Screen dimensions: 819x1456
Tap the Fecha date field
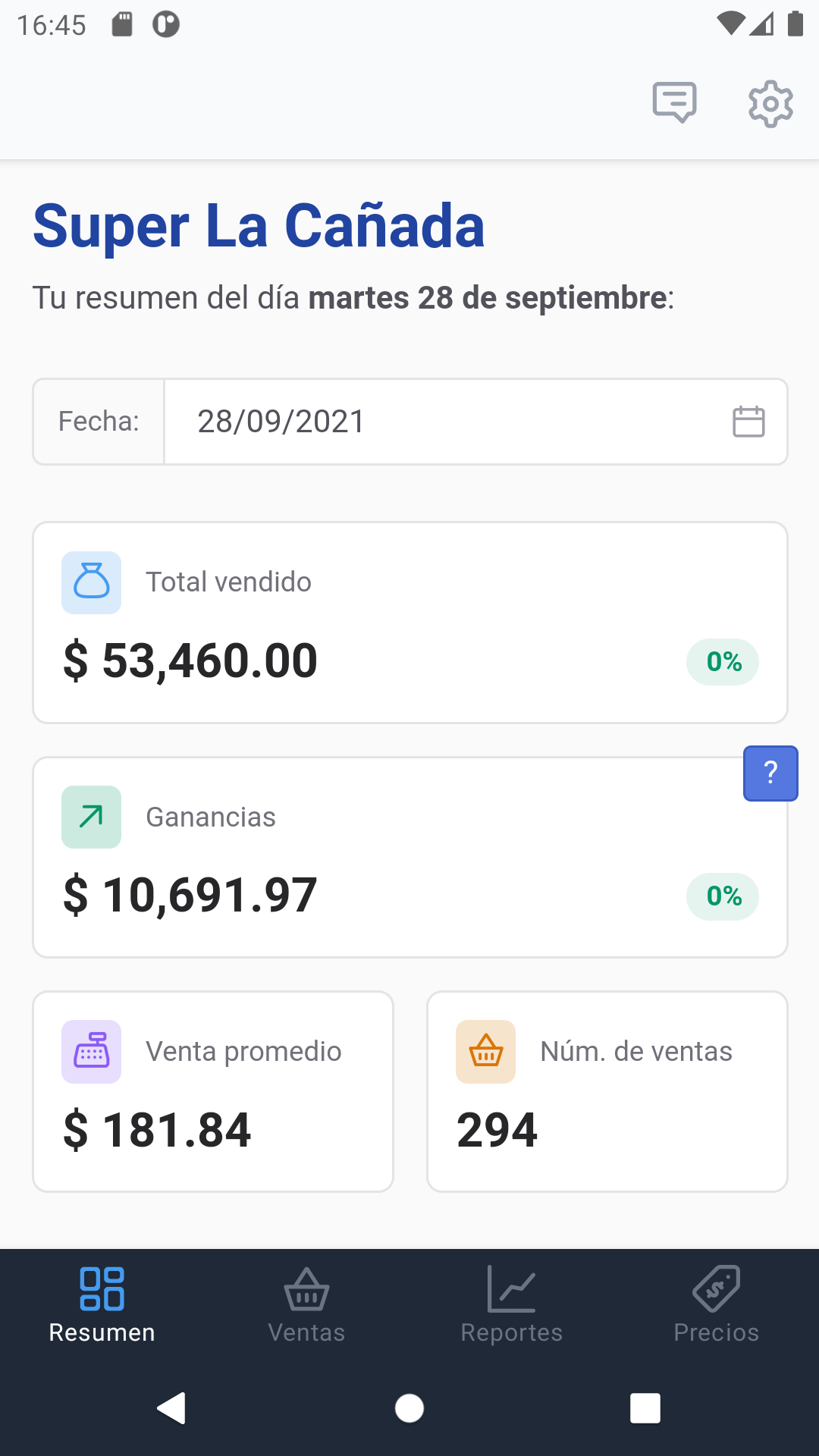pyautogui.click(x=475, y=422)
